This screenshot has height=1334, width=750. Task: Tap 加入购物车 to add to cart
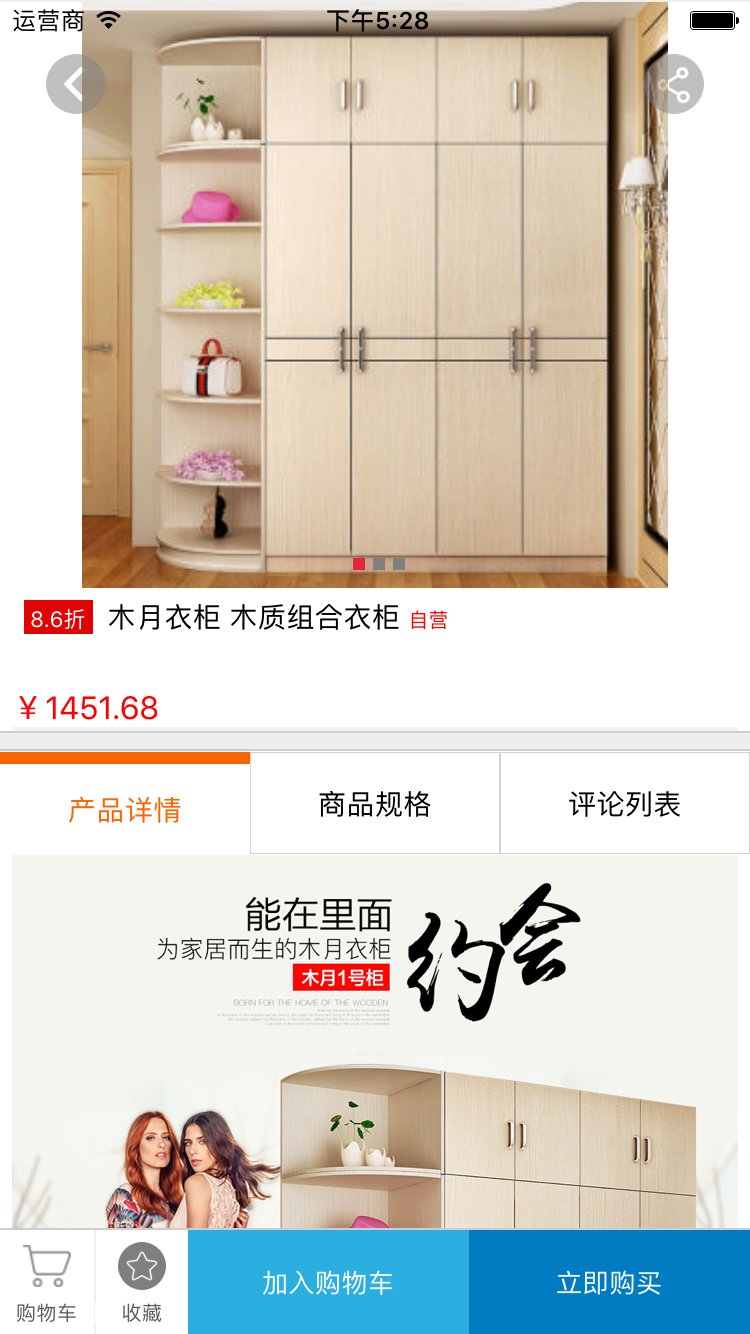point(328,1283)
